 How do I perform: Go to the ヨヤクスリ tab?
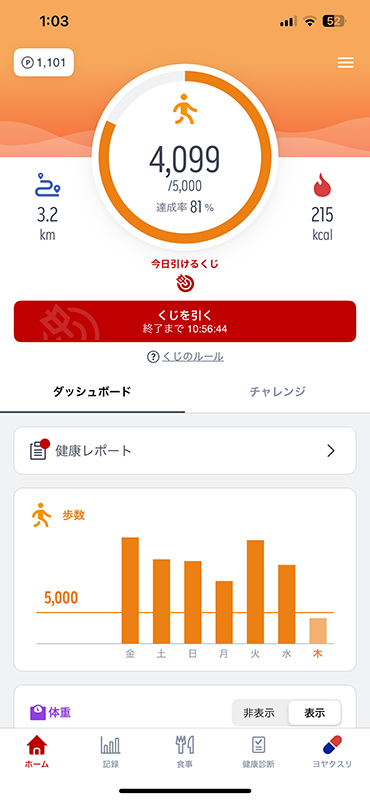(x=332, y=752)
